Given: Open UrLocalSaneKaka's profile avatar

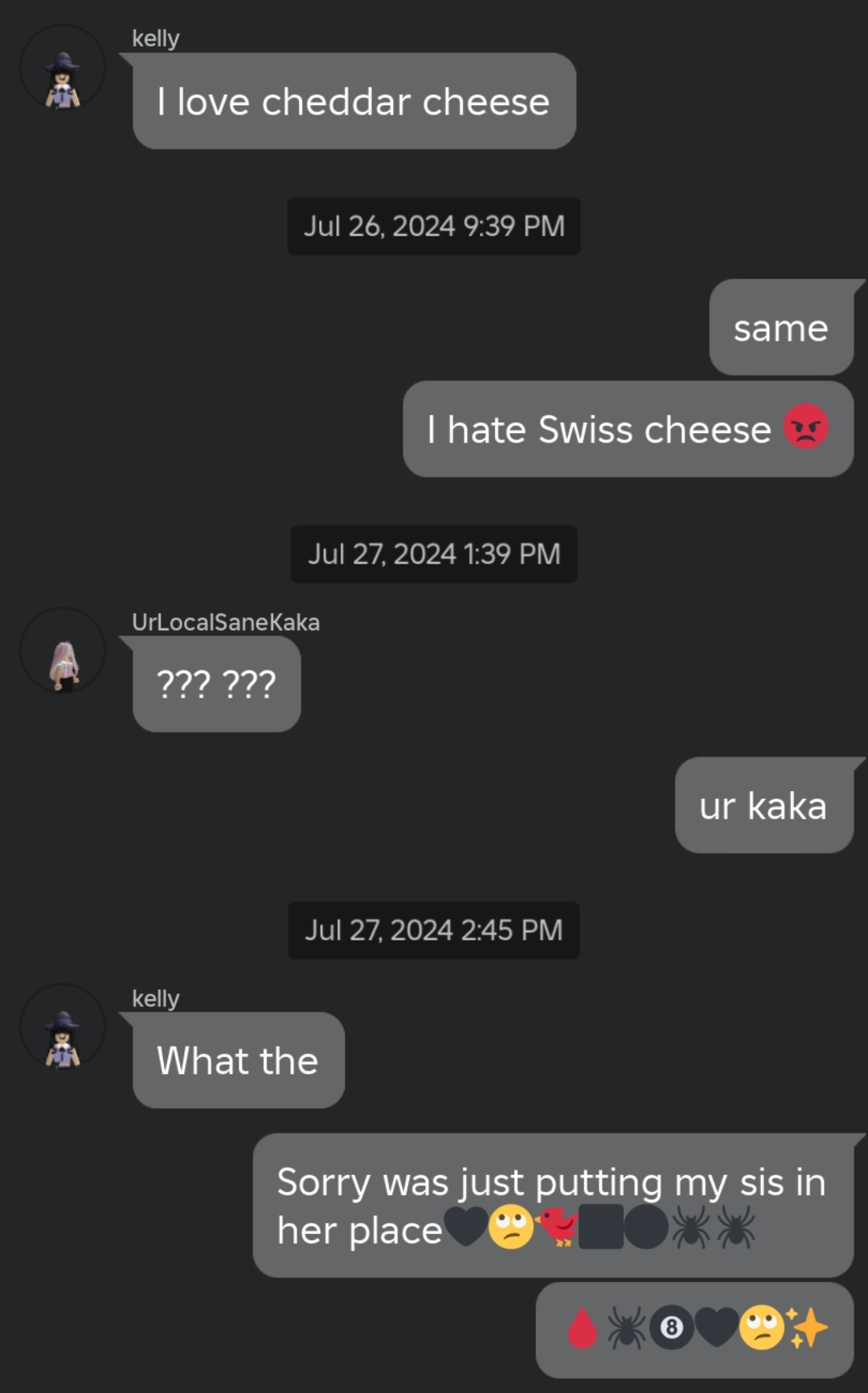Looking at the screenshot, I should [x=63, y=650].
